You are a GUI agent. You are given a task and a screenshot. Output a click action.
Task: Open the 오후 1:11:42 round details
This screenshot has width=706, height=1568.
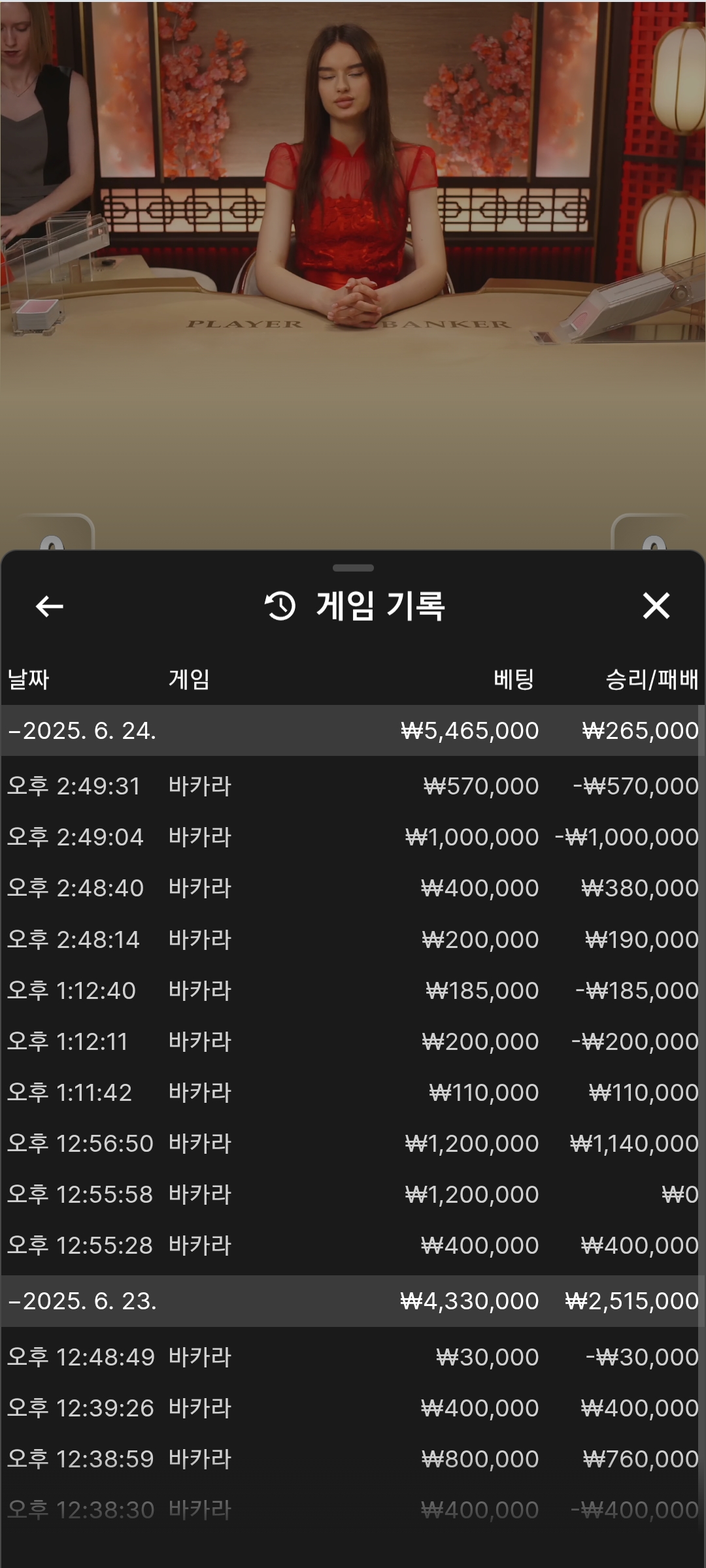(353, 1092)
